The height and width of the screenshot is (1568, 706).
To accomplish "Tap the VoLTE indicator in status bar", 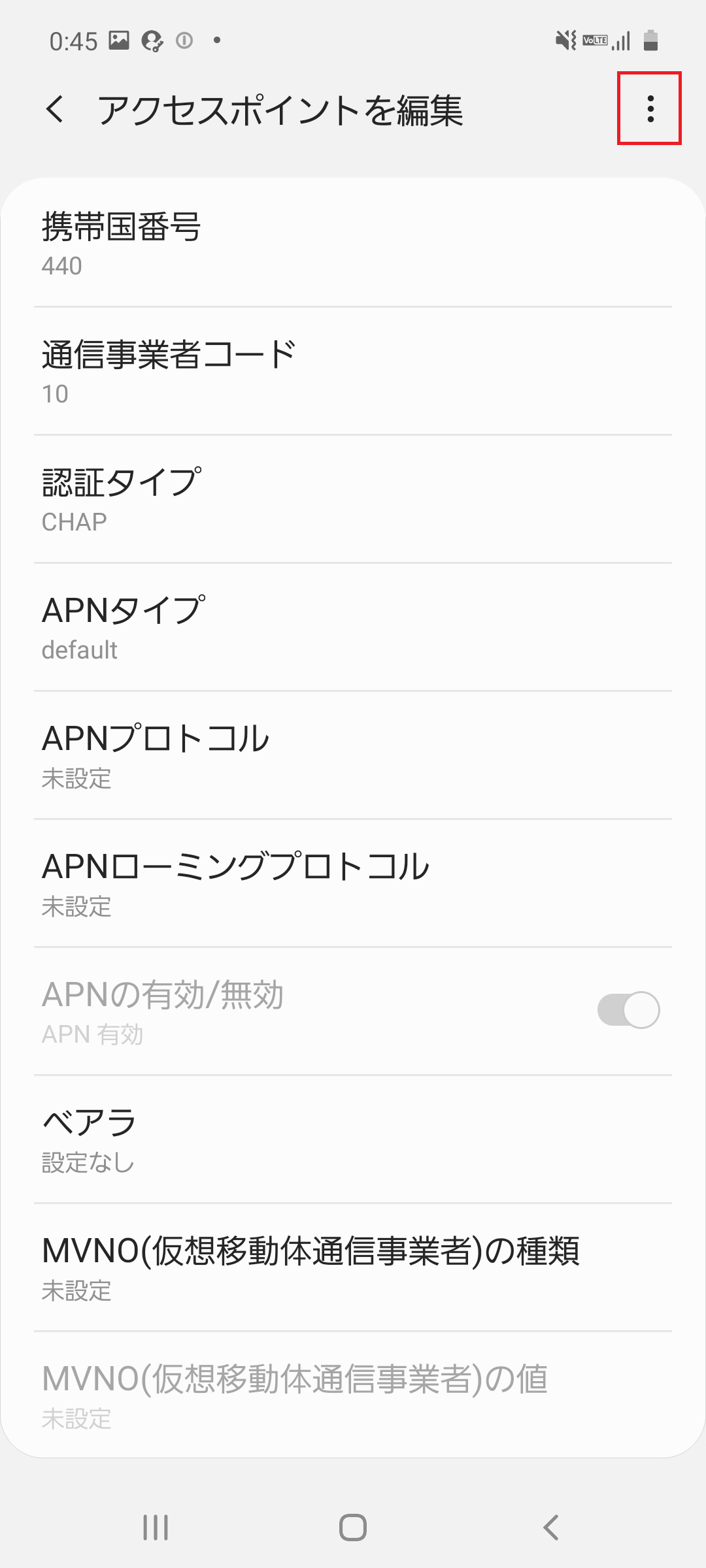I will (594, 39).
